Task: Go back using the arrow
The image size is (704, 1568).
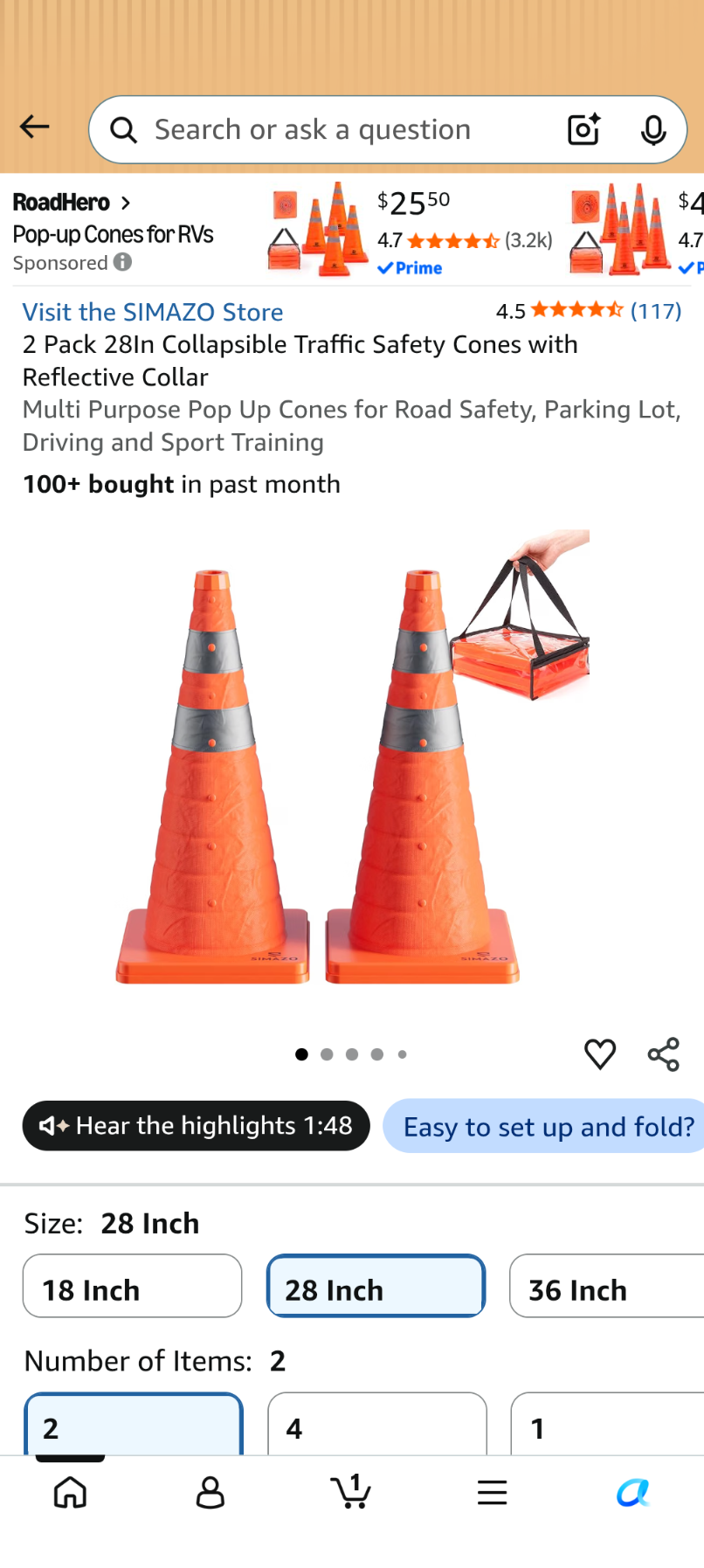Action: pos(35,128)
